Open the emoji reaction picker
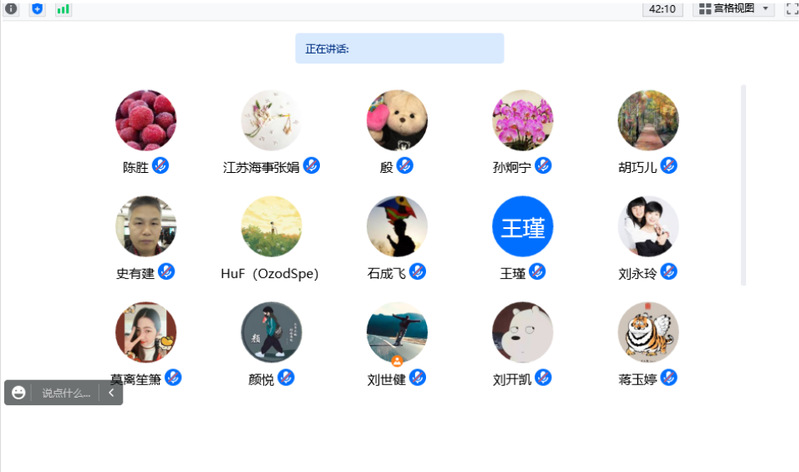This screenshot has width=799, height=472. point(19,393)
